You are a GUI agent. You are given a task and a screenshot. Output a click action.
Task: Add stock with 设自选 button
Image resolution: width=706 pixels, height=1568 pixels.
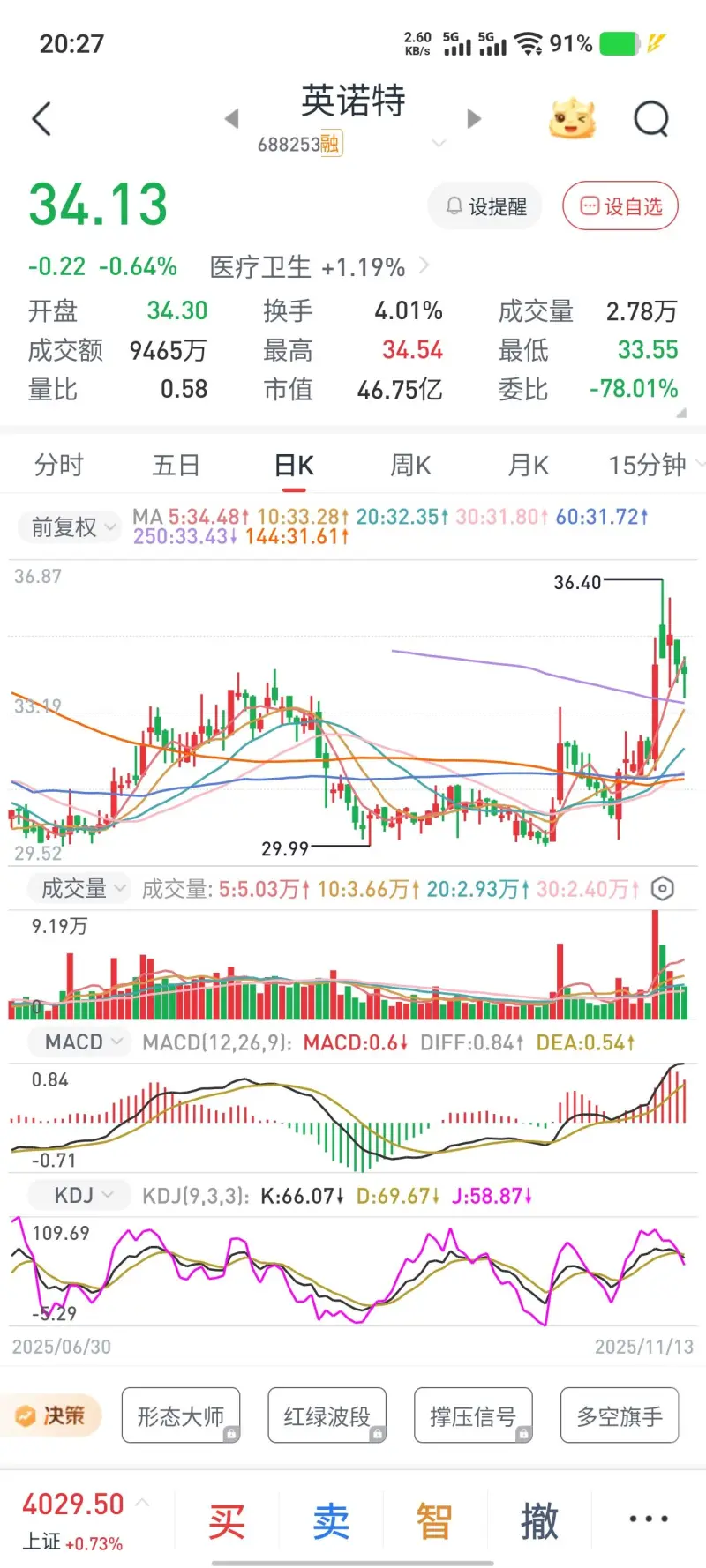(620, 206)
